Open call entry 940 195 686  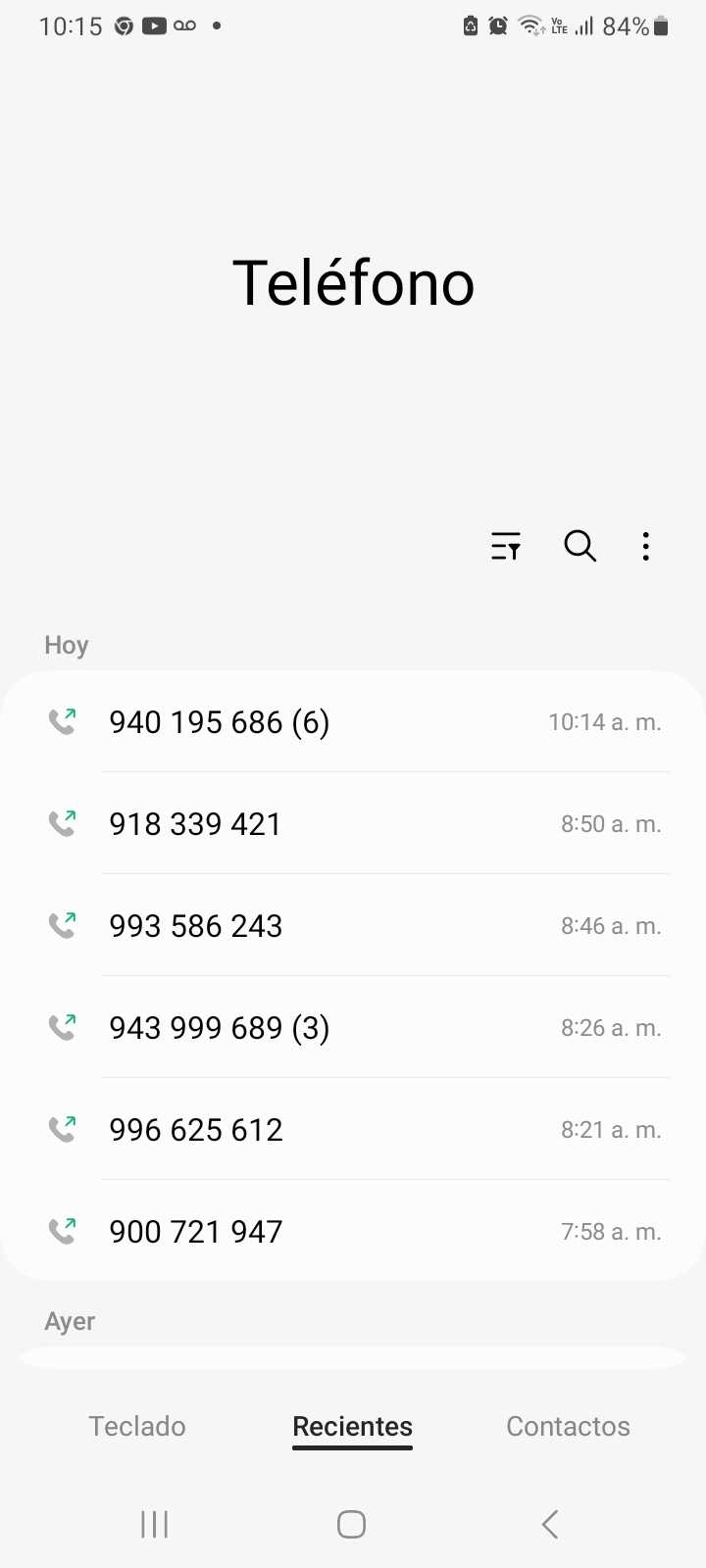353,722
